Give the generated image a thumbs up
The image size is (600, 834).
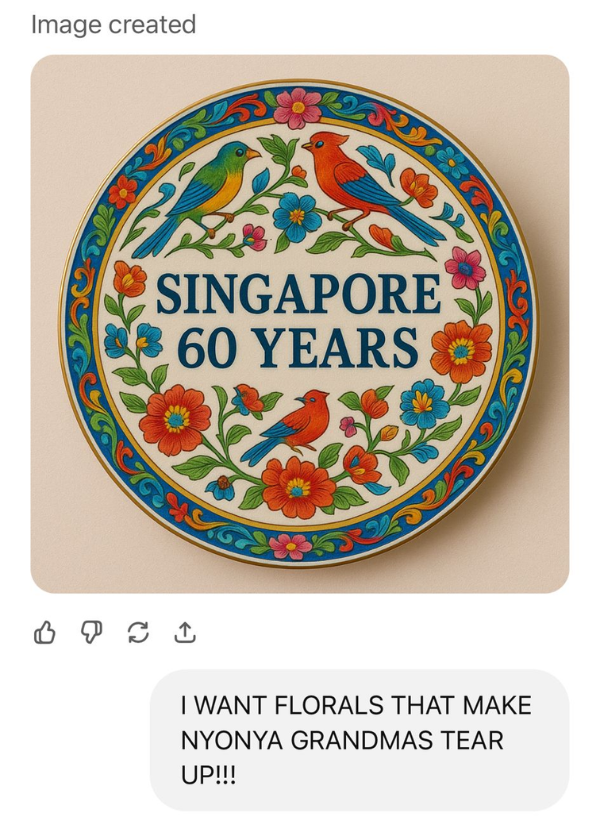pos(46,631)
